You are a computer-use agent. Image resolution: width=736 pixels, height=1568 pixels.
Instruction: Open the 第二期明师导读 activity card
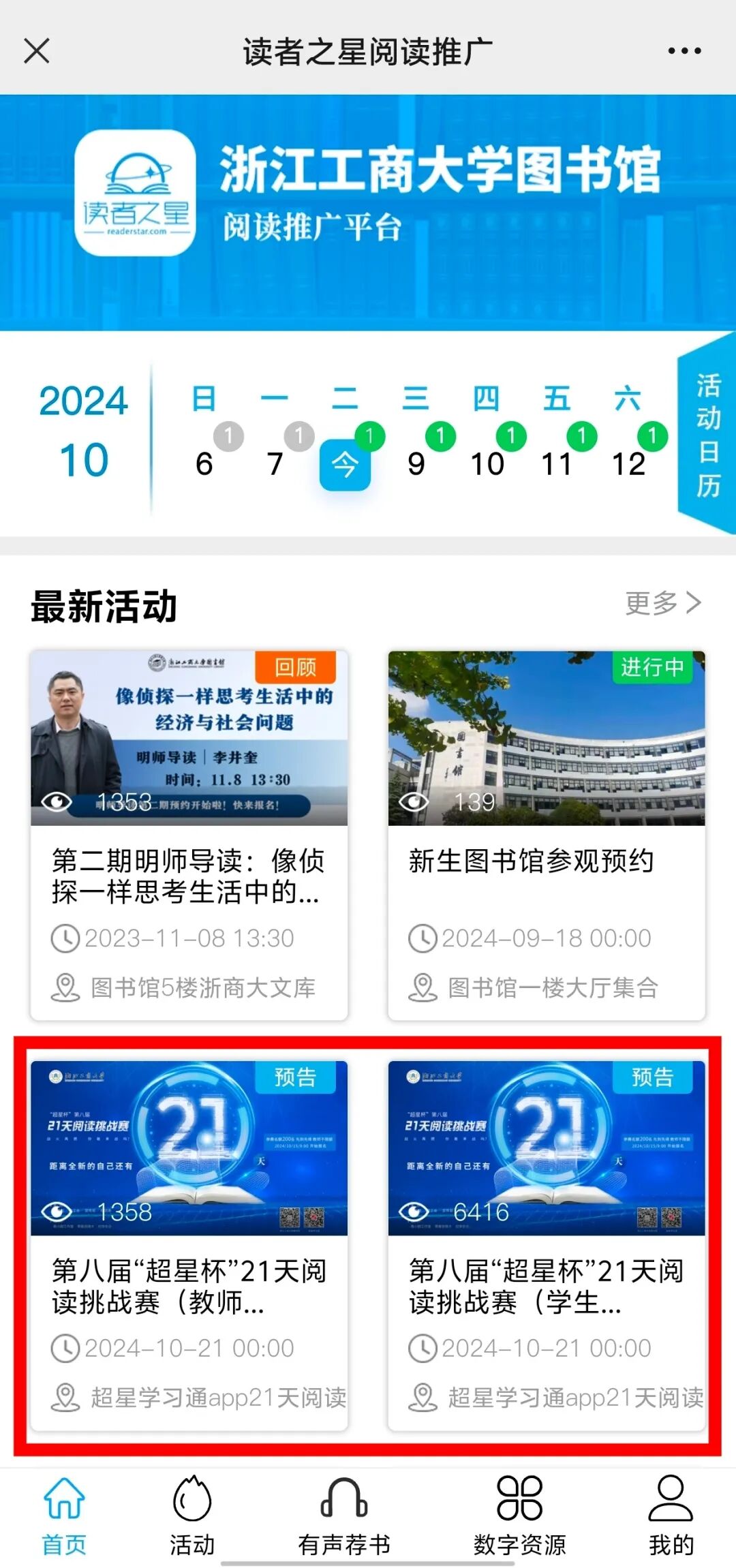pyautogui.click(x=189, y=835)
